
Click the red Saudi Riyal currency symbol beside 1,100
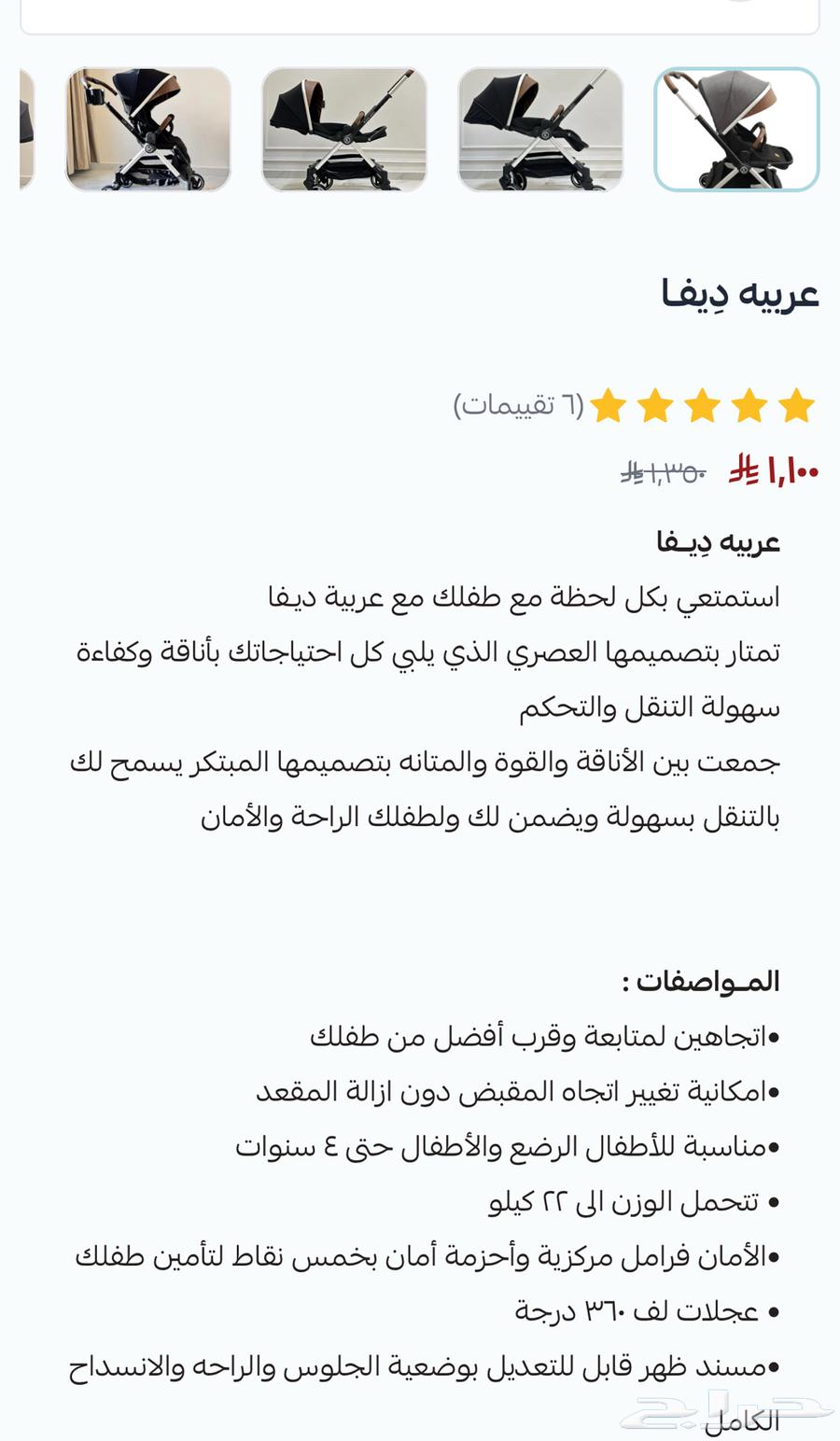(740, 470)
